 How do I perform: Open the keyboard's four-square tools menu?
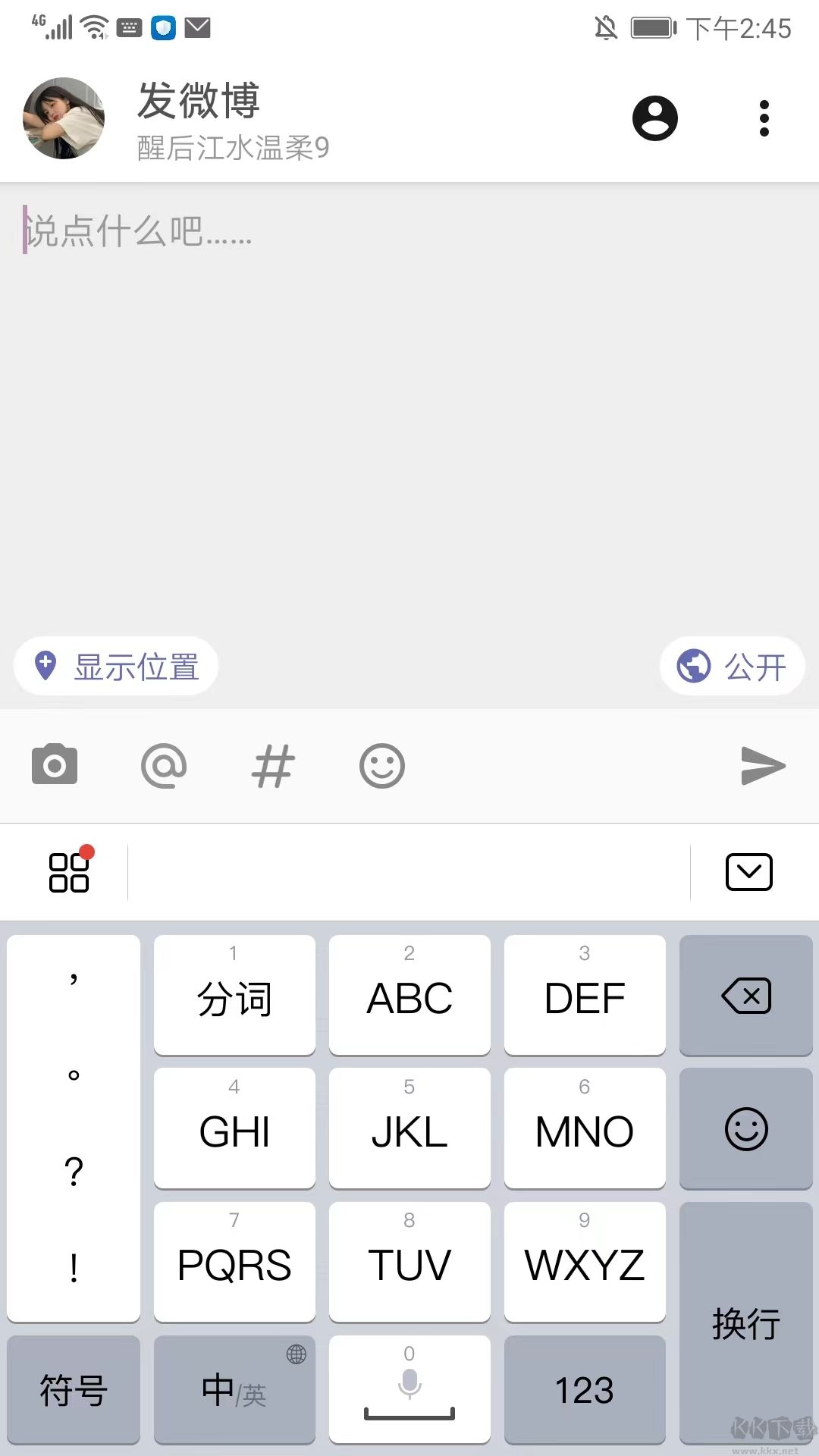pos(69,872)
